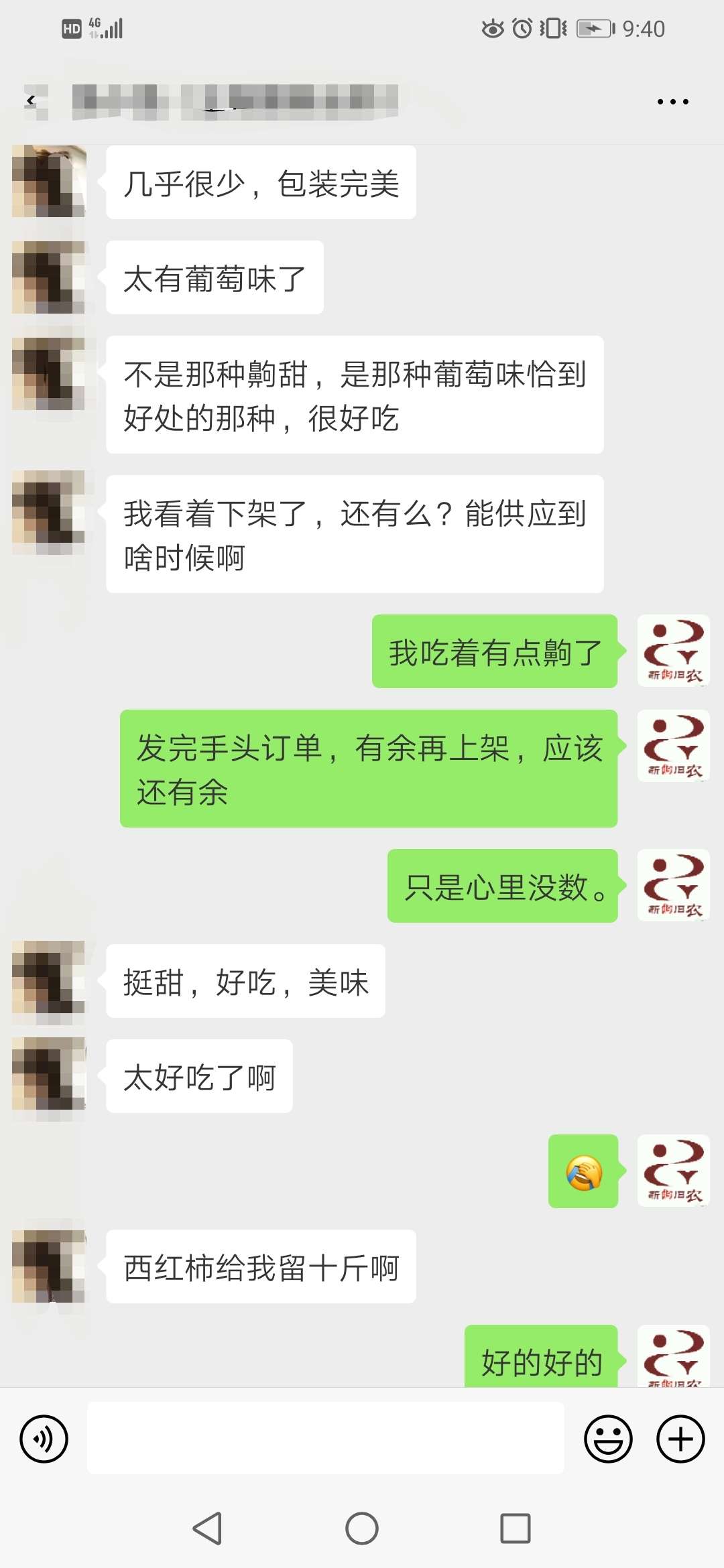The image size is (724, 1568).
Task: Open the three-dot chat menu
Action: coord(672,102)
